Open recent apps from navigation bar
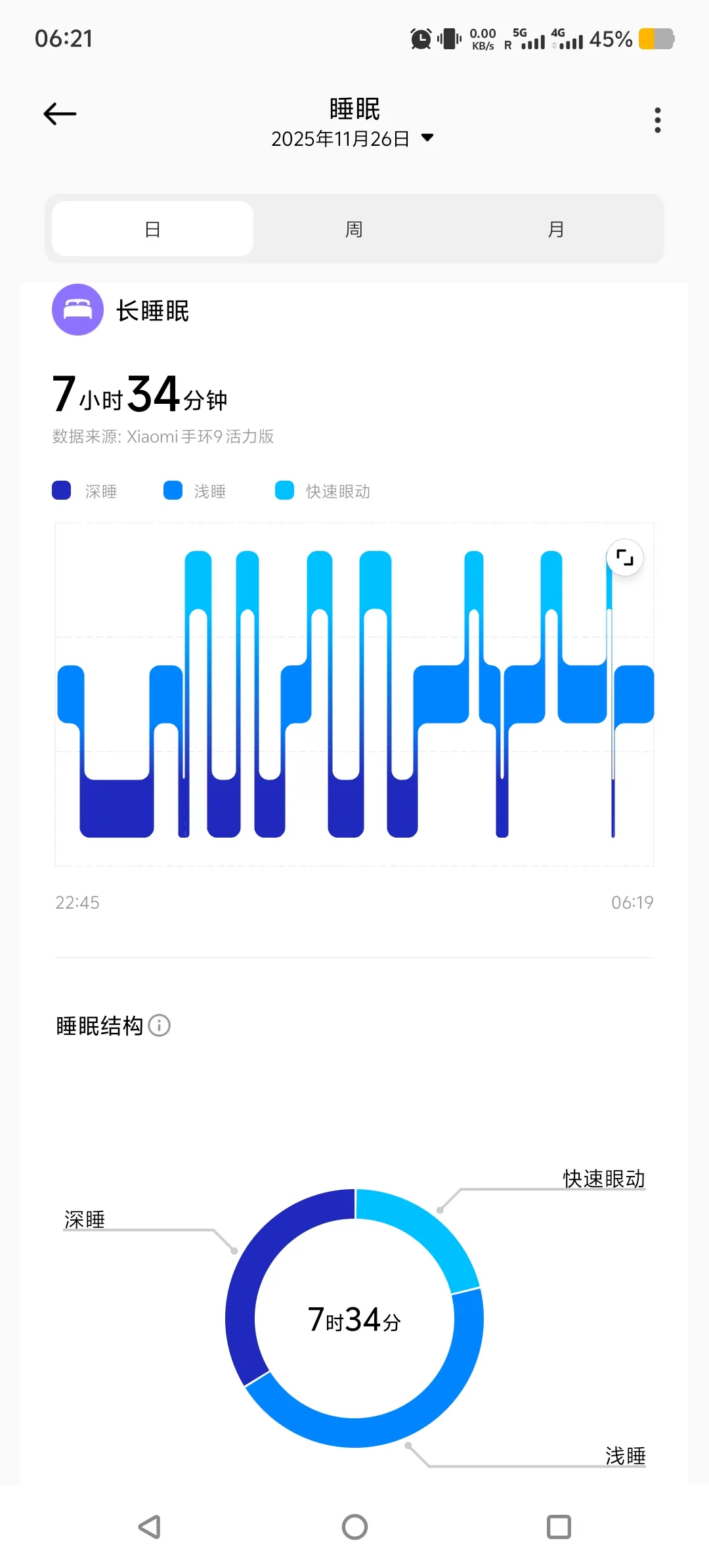 (x=559, y=1527)
